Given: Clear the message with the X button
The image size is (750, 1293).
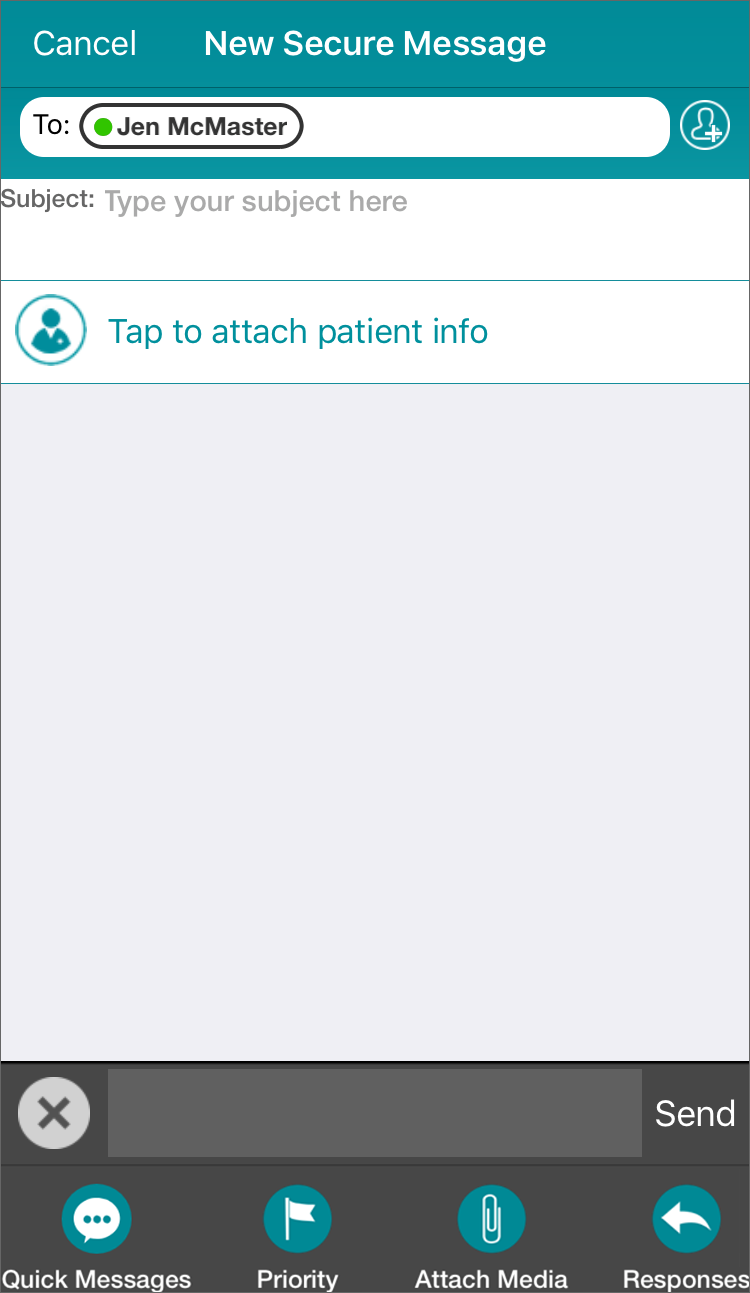Looking at the screenshot, I should pos(54,1113).
